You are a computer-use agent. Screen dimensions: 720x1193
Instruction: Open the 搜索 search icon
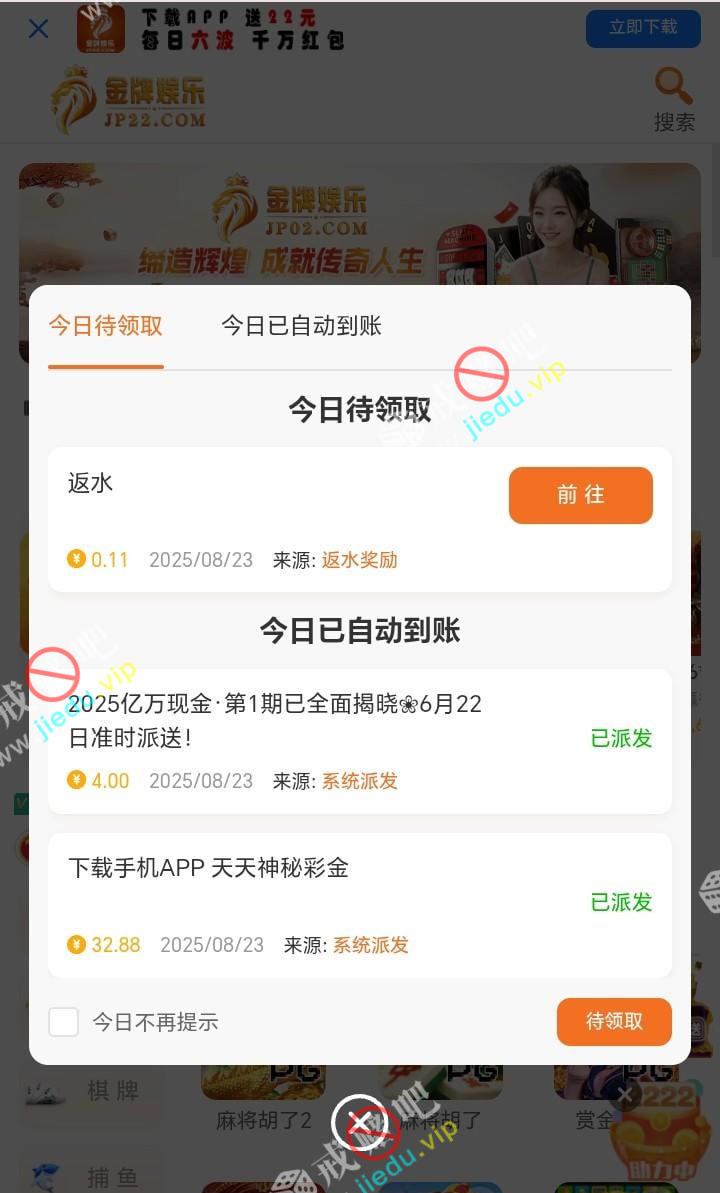tap(674, 99)
